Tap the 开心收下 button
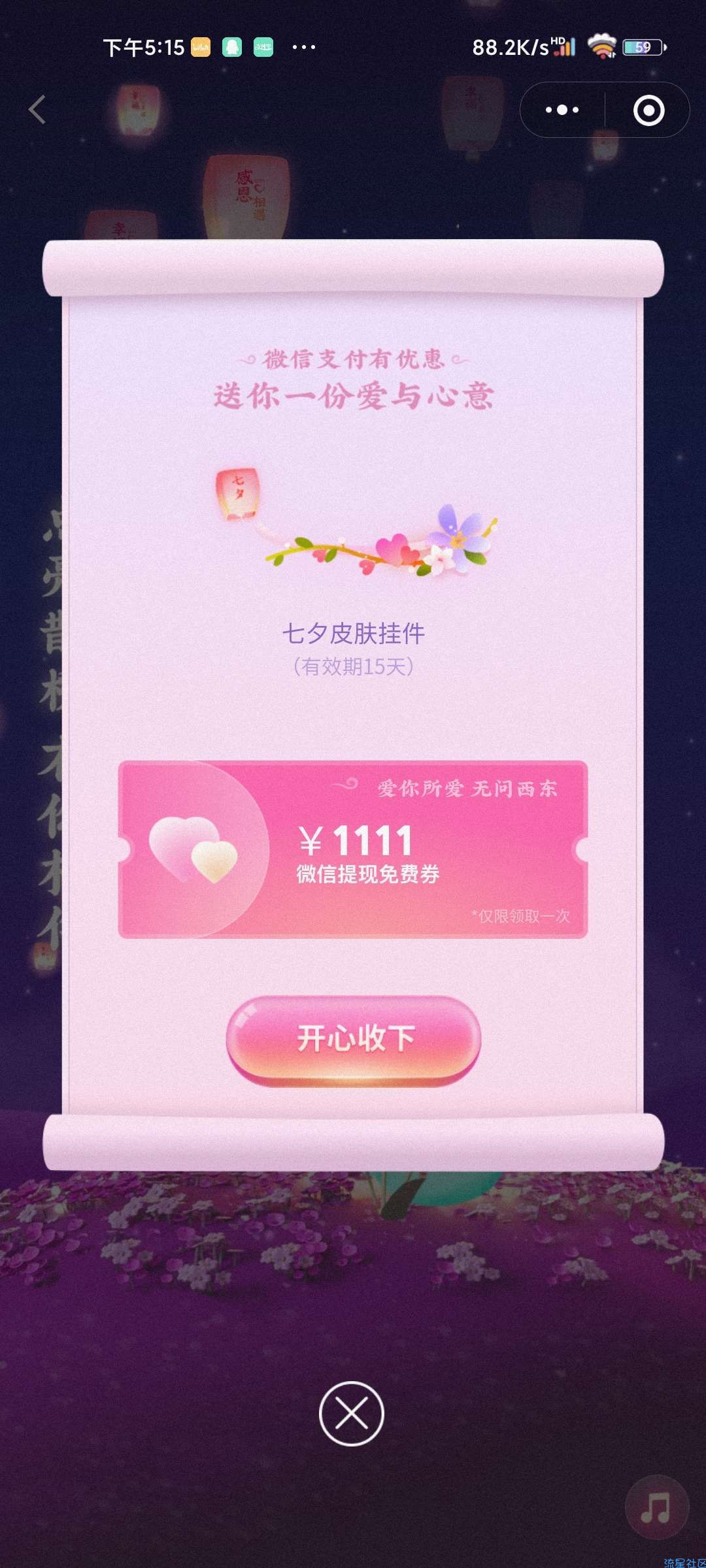Screen dimensions: 706x1568 tap(354, 1039)
